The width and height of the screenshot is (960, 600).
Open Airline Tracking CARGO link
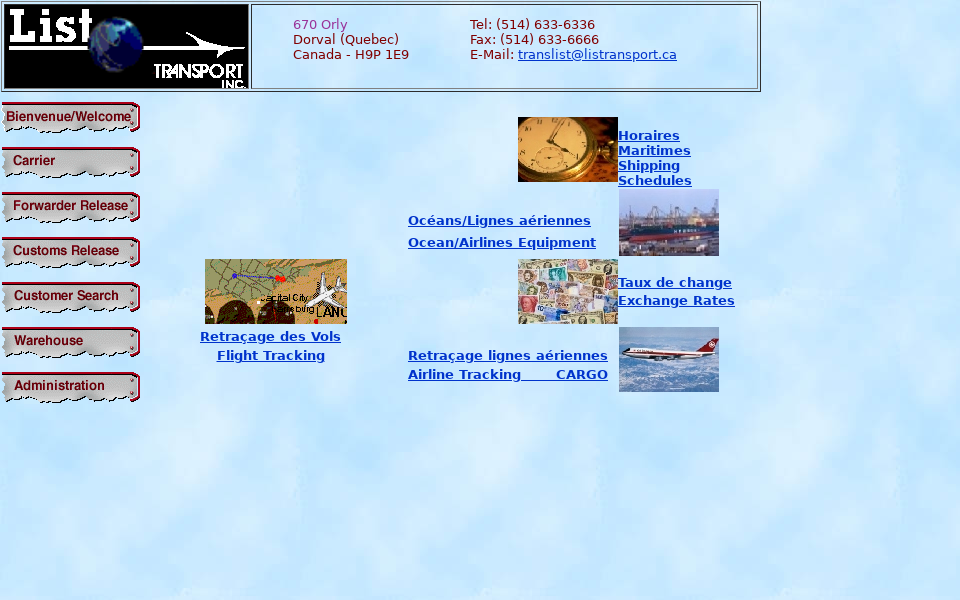(x=507, y=375)
